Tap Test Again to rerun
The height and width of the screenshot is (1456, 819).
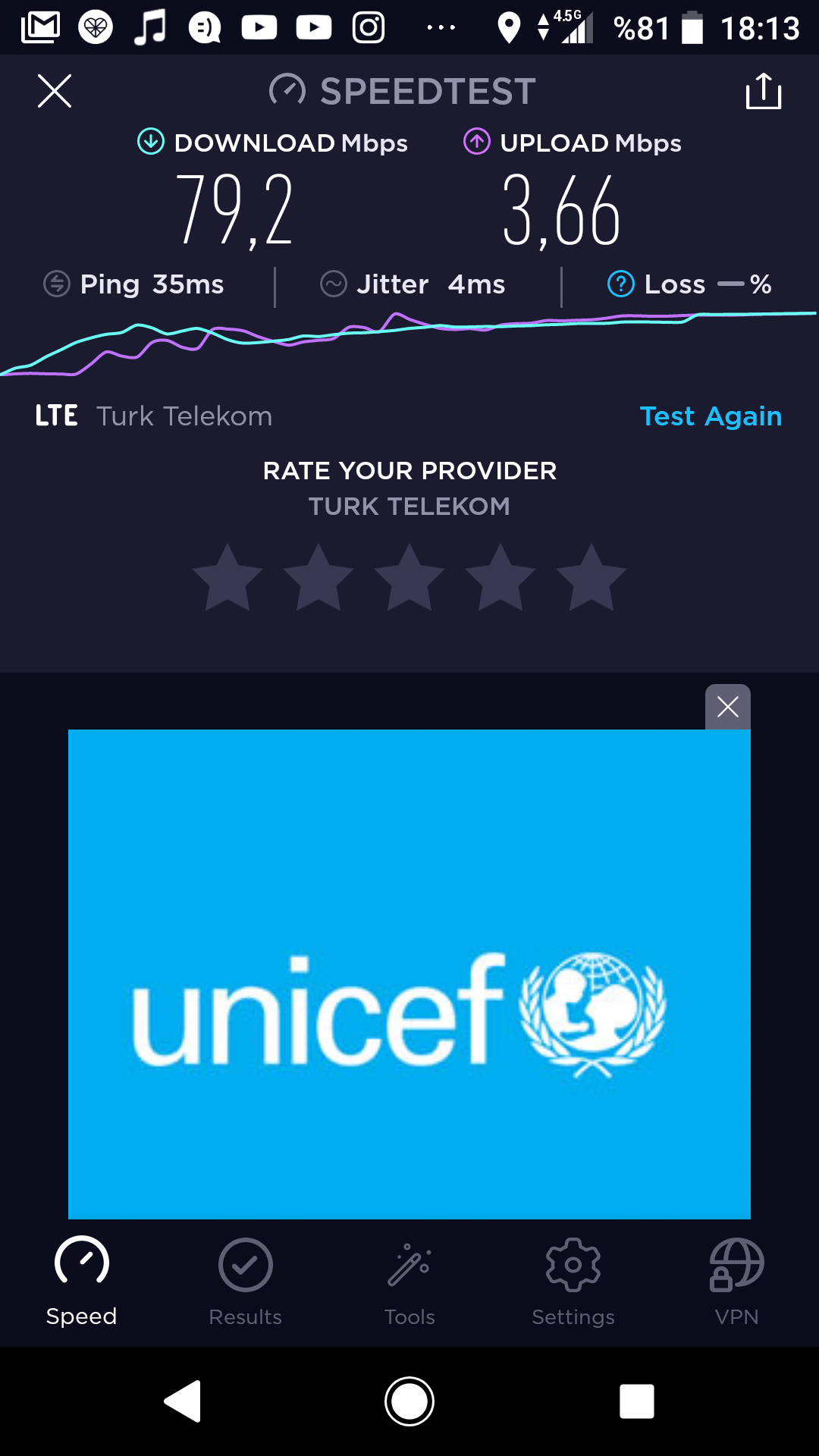[x=711, y=416]
